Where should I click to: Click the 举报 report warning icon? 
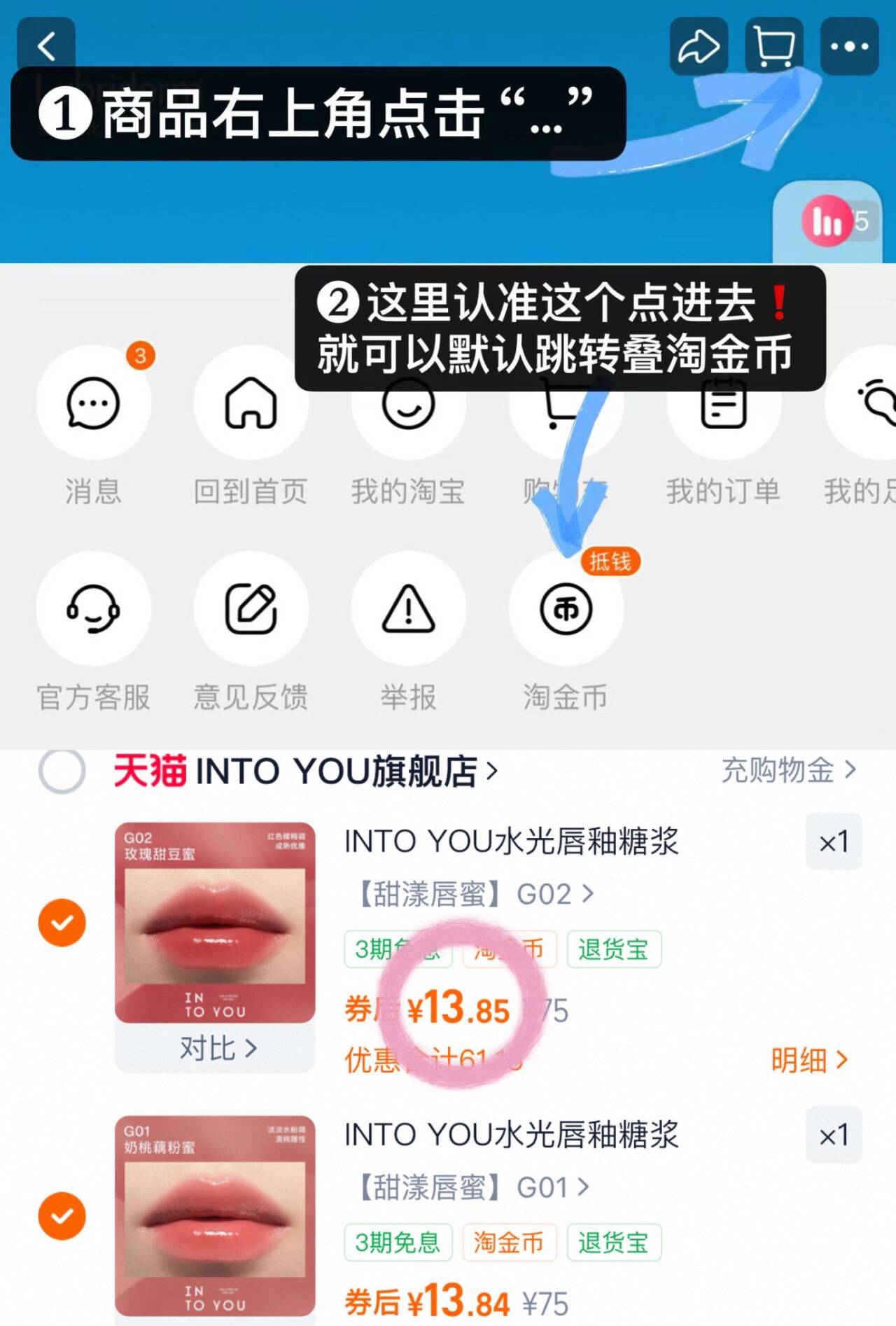point(408,609)
